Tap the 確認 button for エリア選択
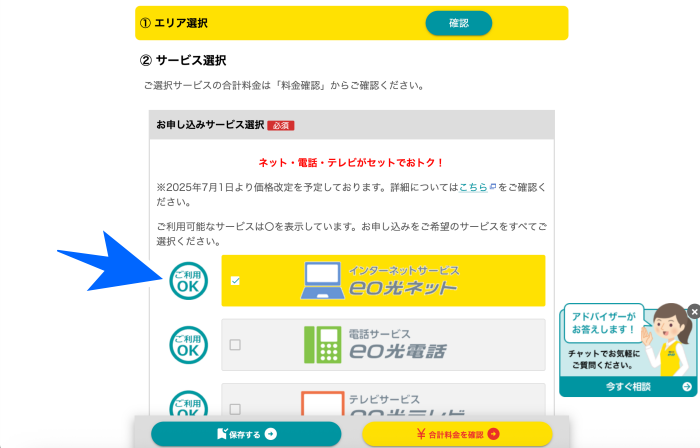 coord(459,23)
